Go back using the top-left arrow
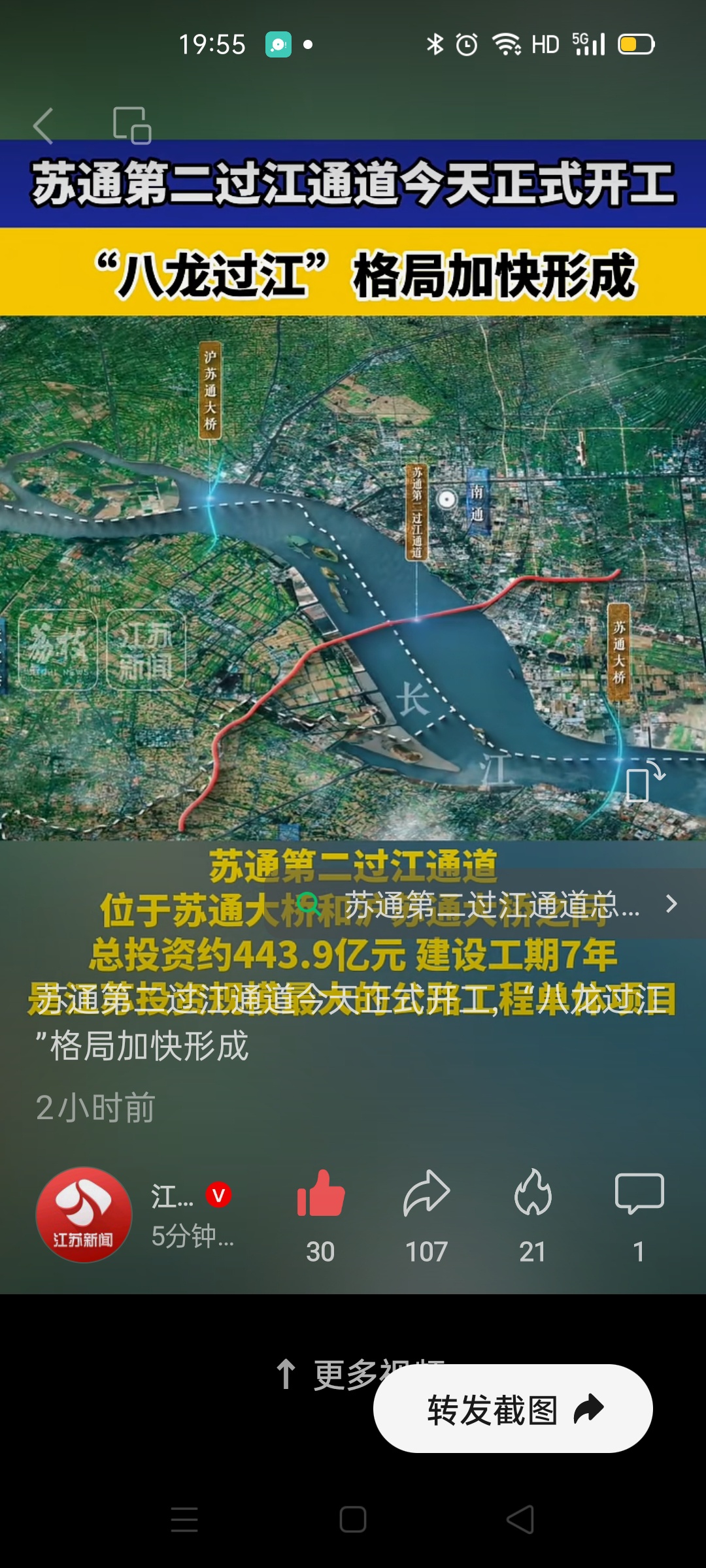 43,125
